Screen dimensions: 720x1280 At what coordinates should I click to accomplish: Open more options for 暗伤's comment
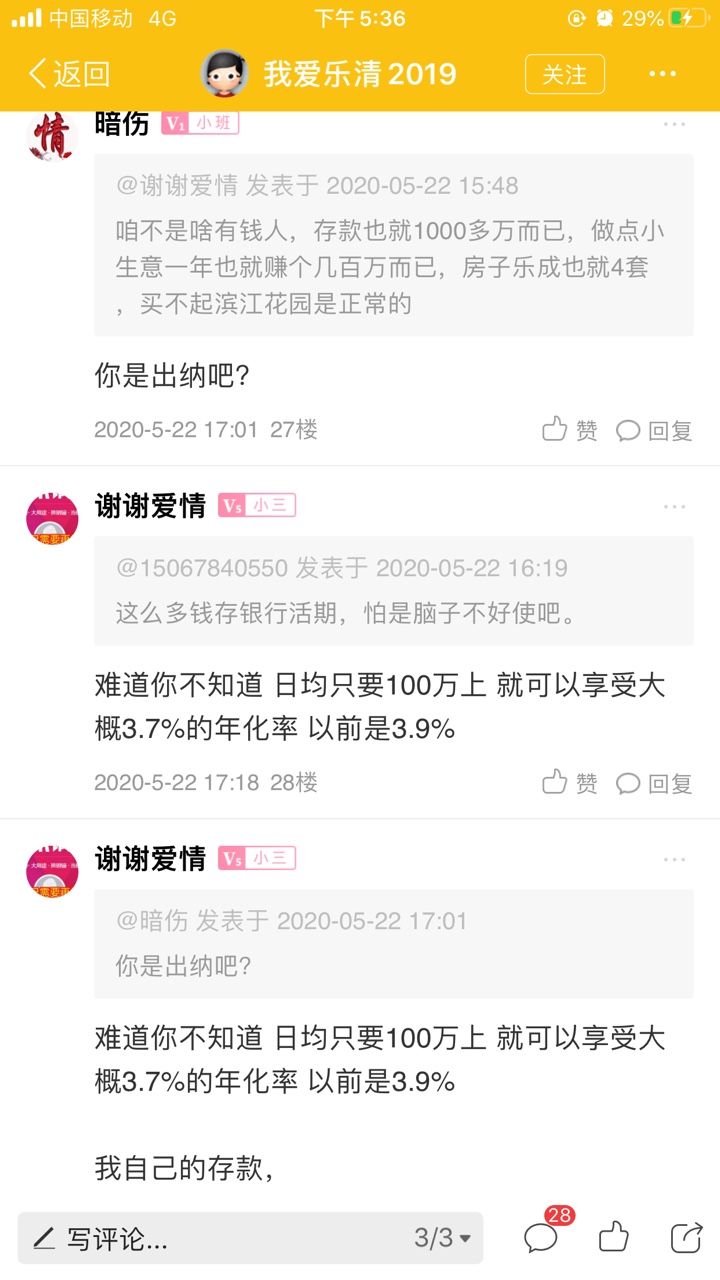(x=674, y=125)
